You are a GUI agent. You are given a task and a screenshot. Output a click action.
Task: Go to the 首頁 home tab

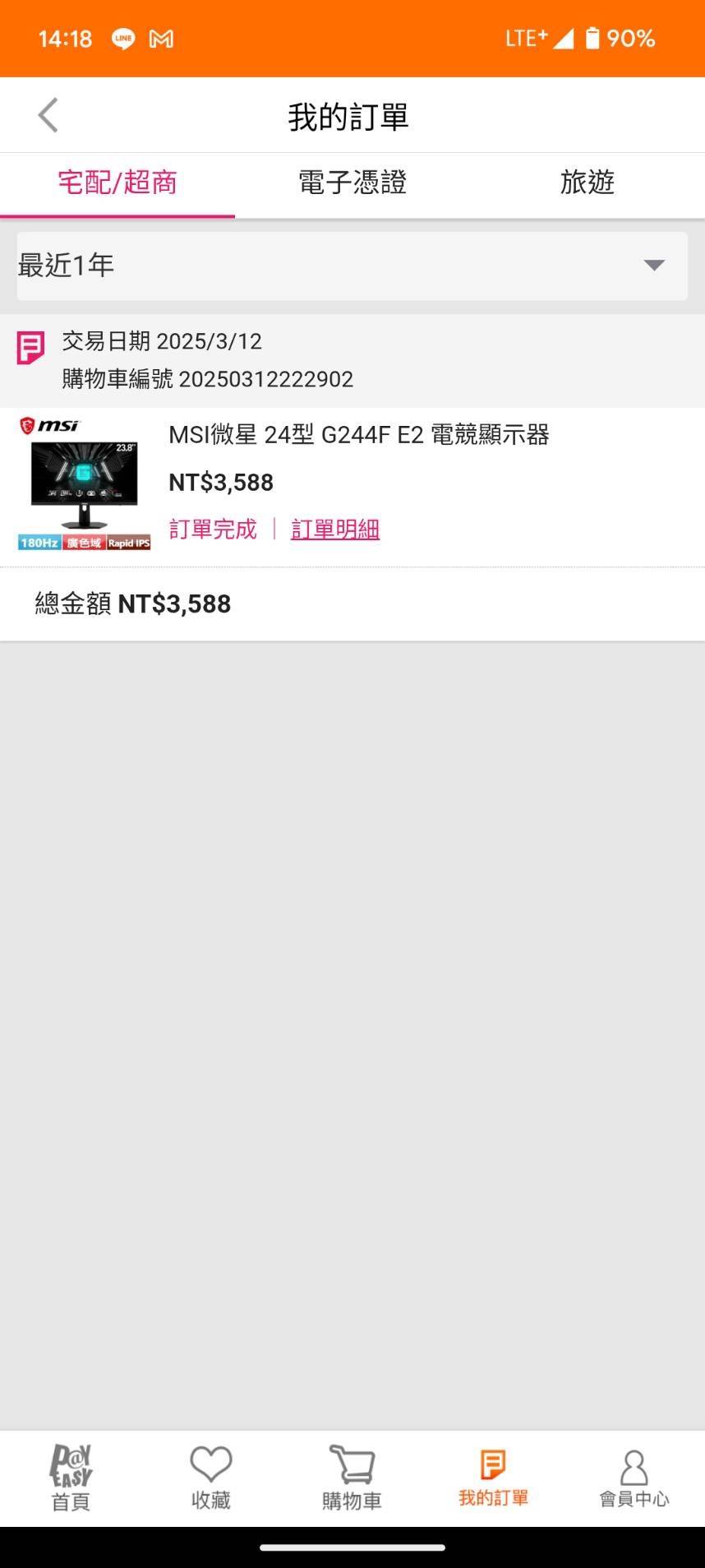pos(71,1478)
